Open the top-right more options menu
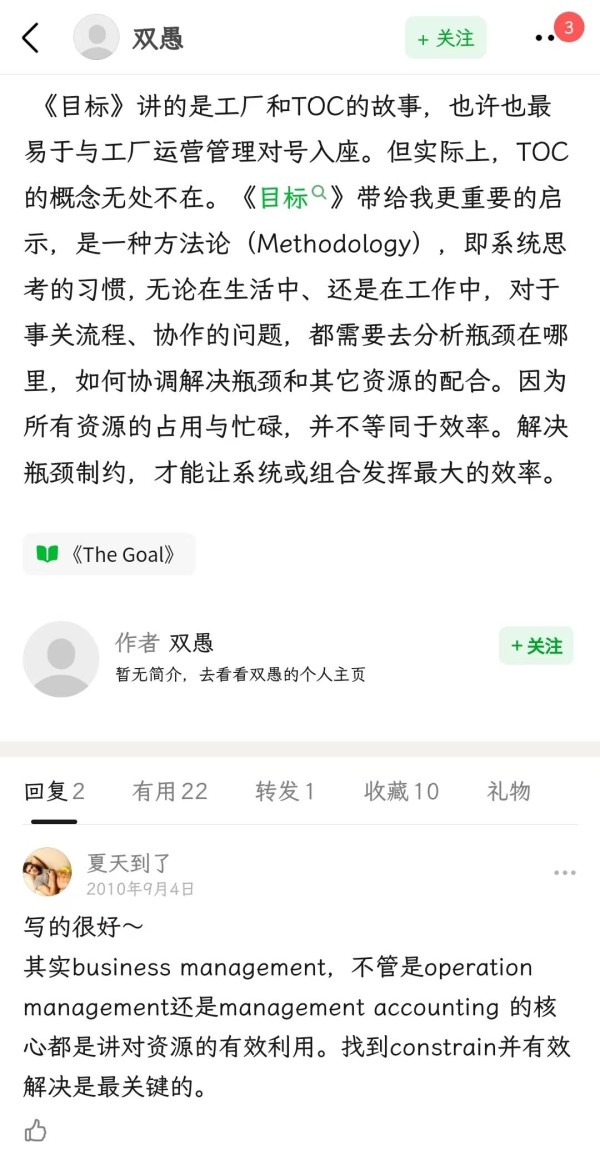 tap(545, 38)
